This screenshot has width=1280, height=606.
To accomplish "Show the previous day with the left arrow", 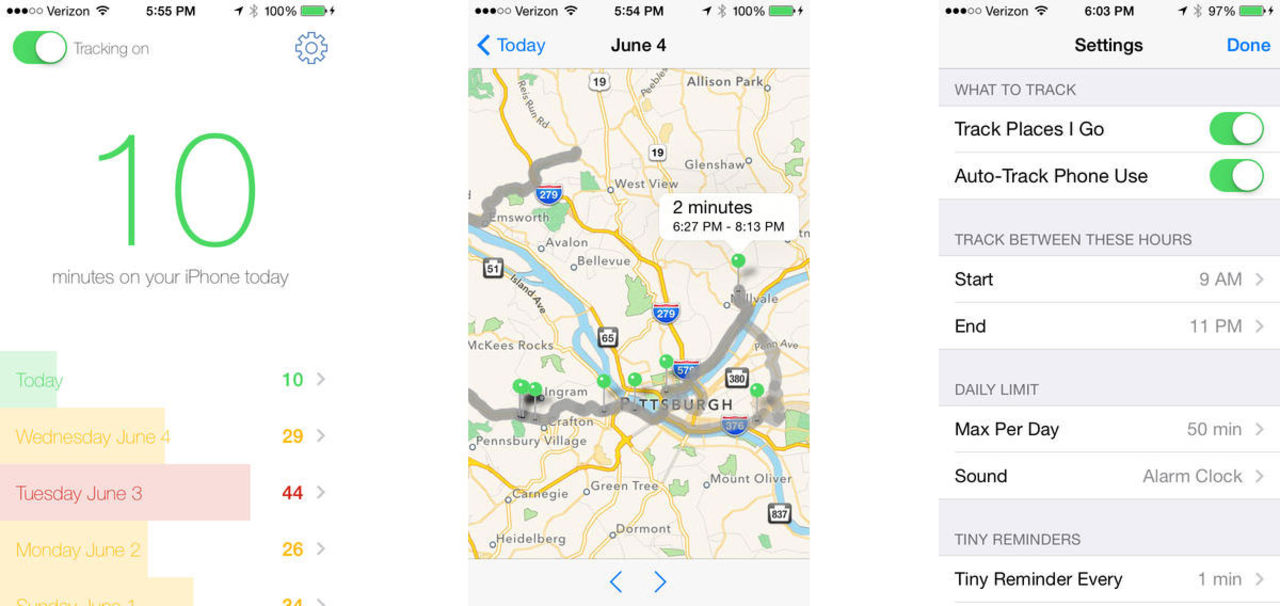I will tap(616, 582).
